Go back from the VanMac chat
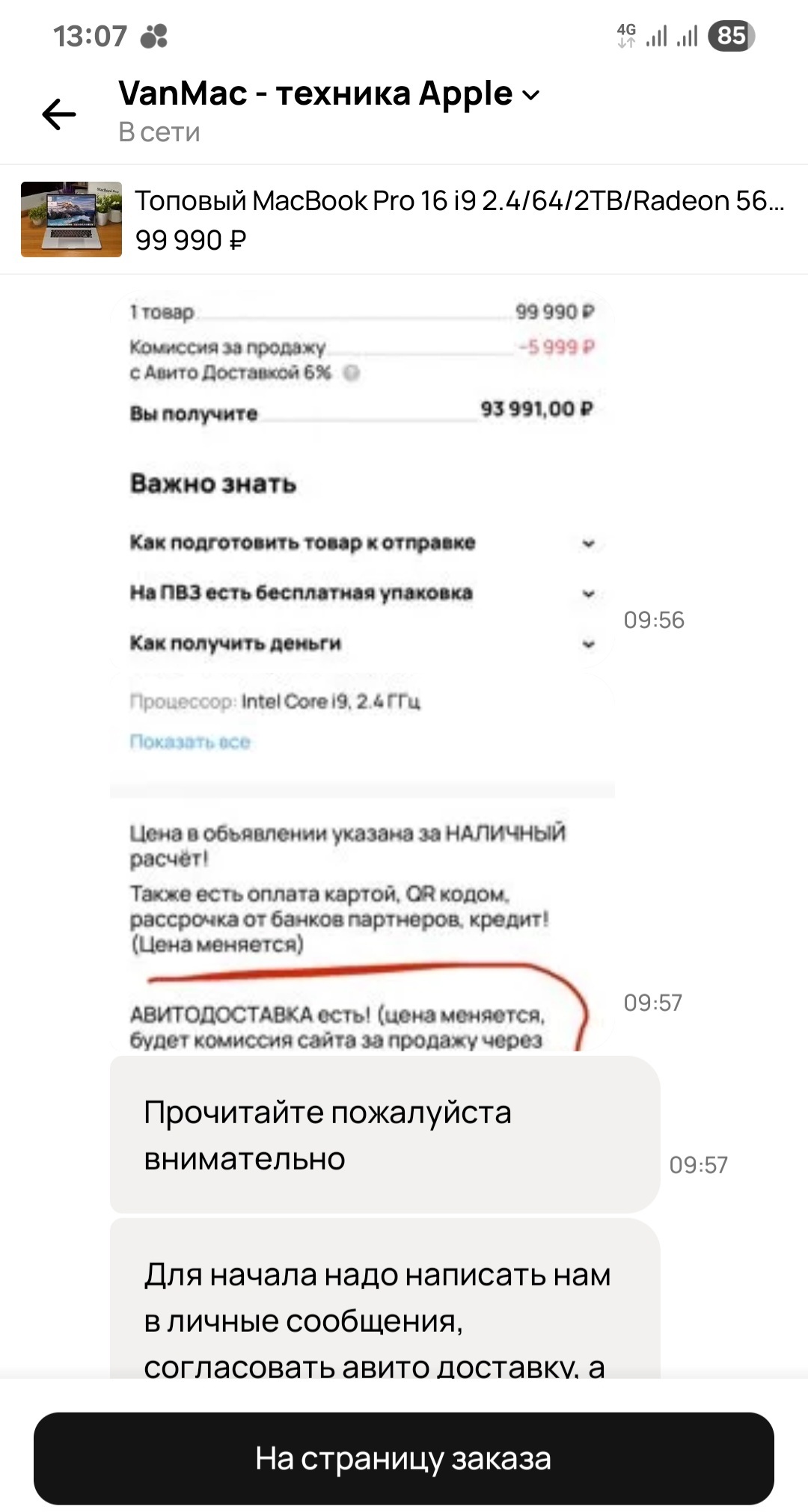The height and width of the screenshot is (1512, 808). click(x=59, y=114)
